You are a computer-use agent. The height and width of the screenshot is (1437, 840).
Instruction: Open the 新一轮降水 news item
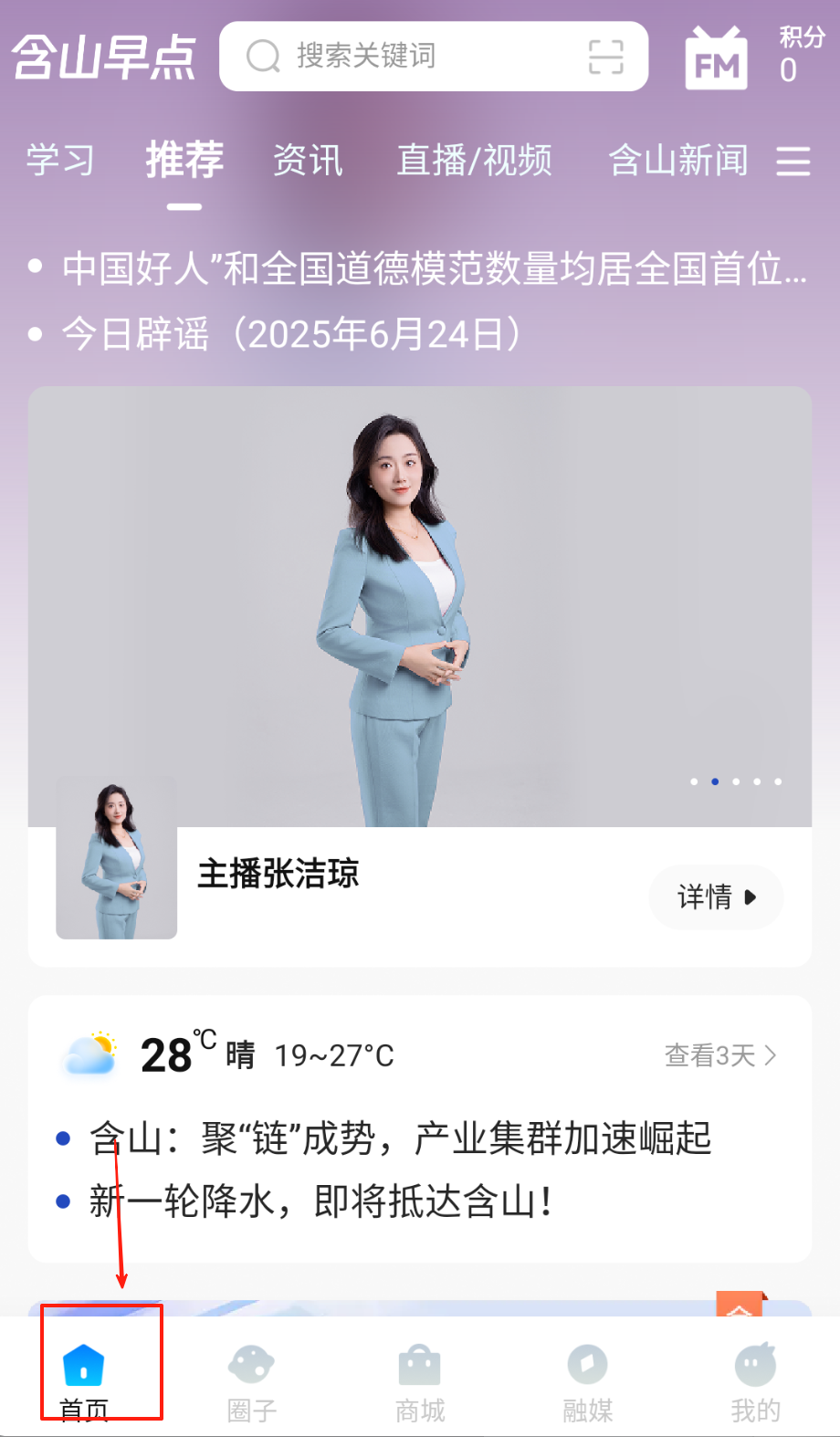(320, 1201)
